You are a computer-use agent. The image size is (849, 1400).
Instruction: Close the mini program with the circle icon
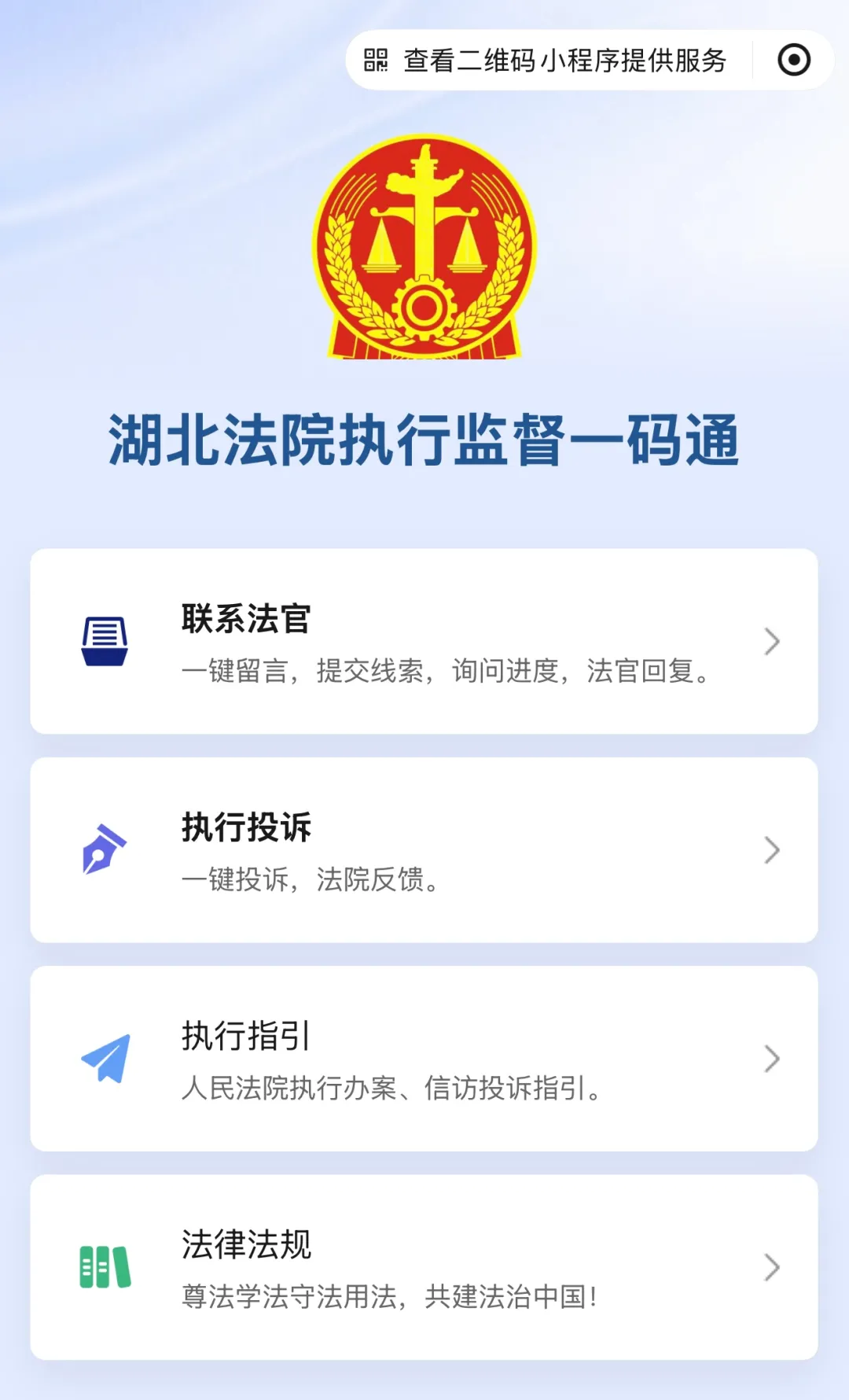793,61
